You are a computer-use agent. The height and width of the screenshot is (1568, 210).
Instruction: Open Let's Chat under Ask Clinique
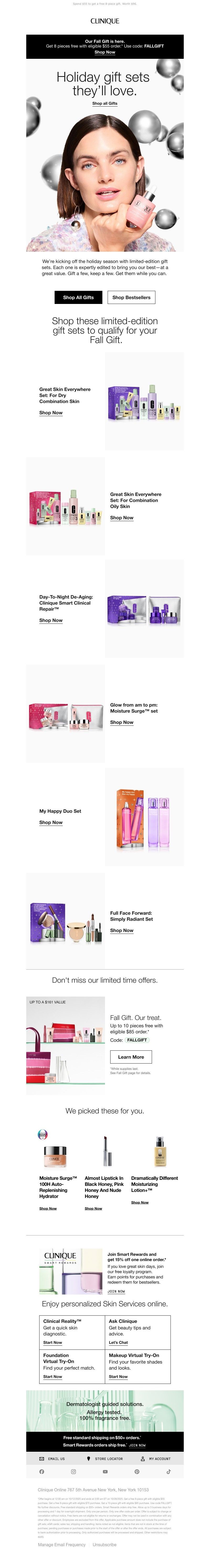pyautogui.click(x=118, y=1342)
